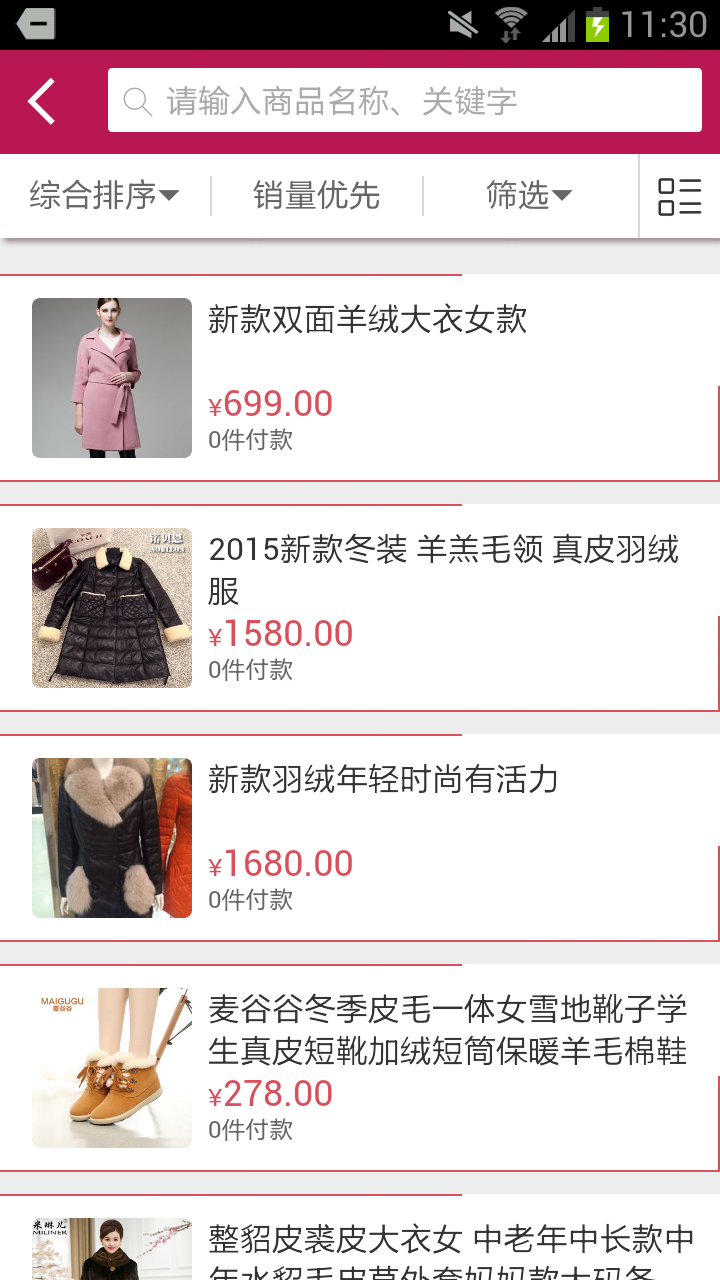Go back using the top-left arrow

point(42,101)
